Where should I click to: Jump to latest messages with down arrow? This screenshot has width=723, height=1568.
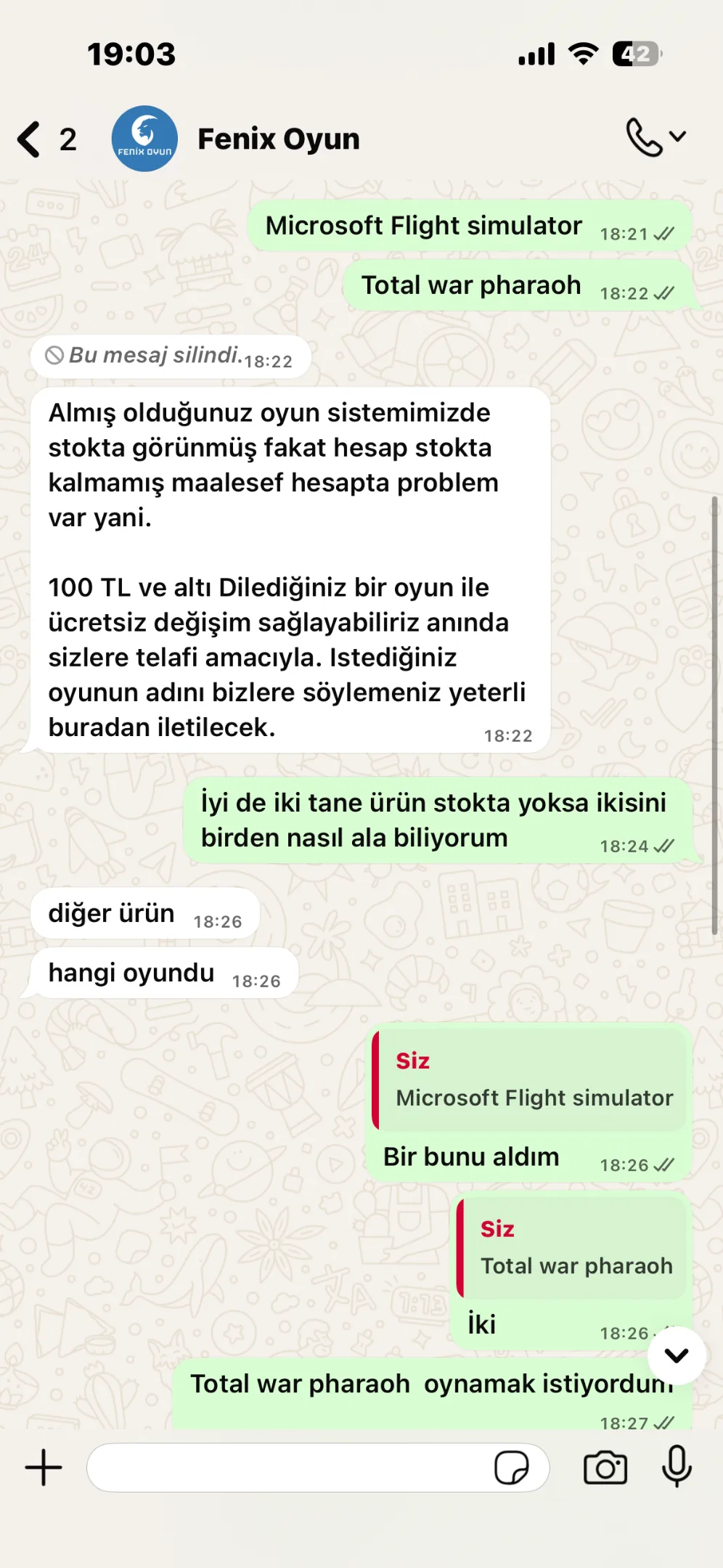[677, 1355]
